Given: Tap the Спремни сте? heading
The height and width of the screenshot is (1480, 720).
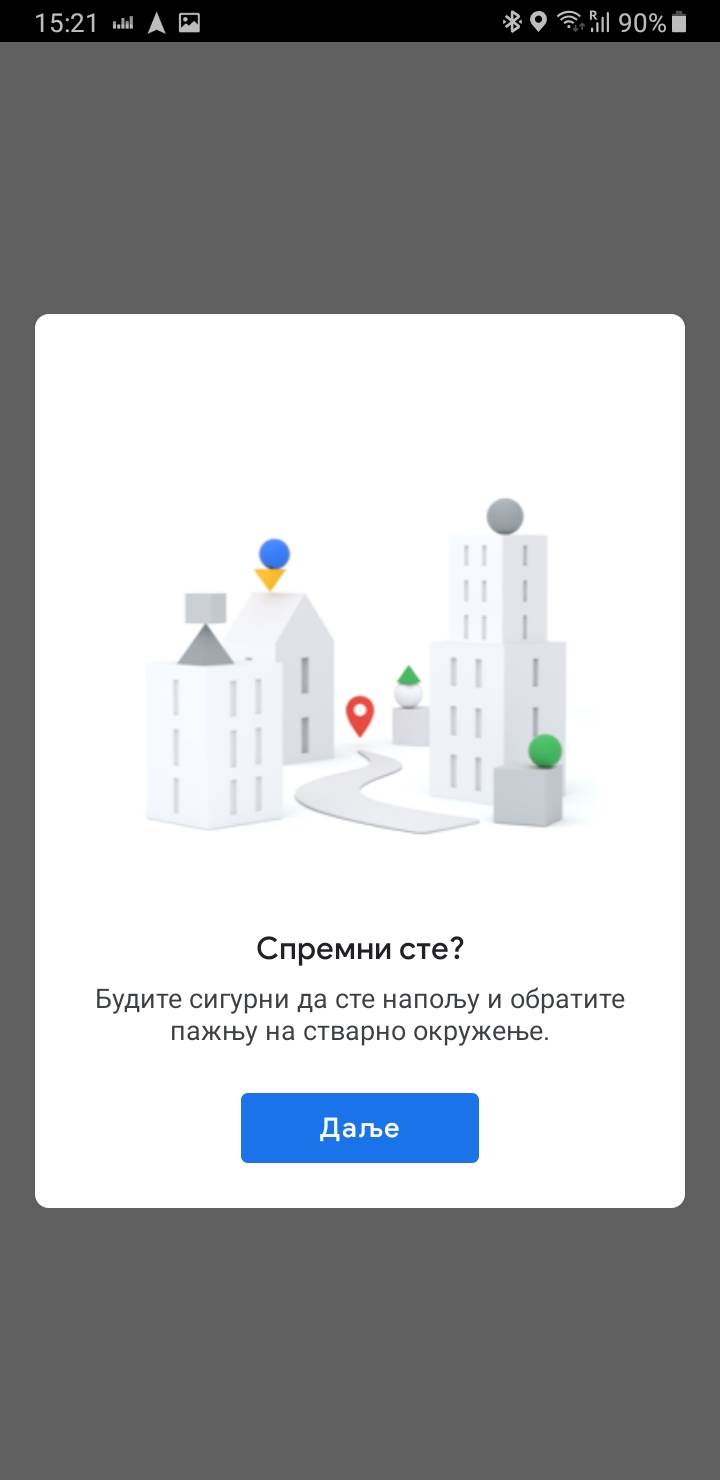Looking at the screenshot, I should click(360, 947).
